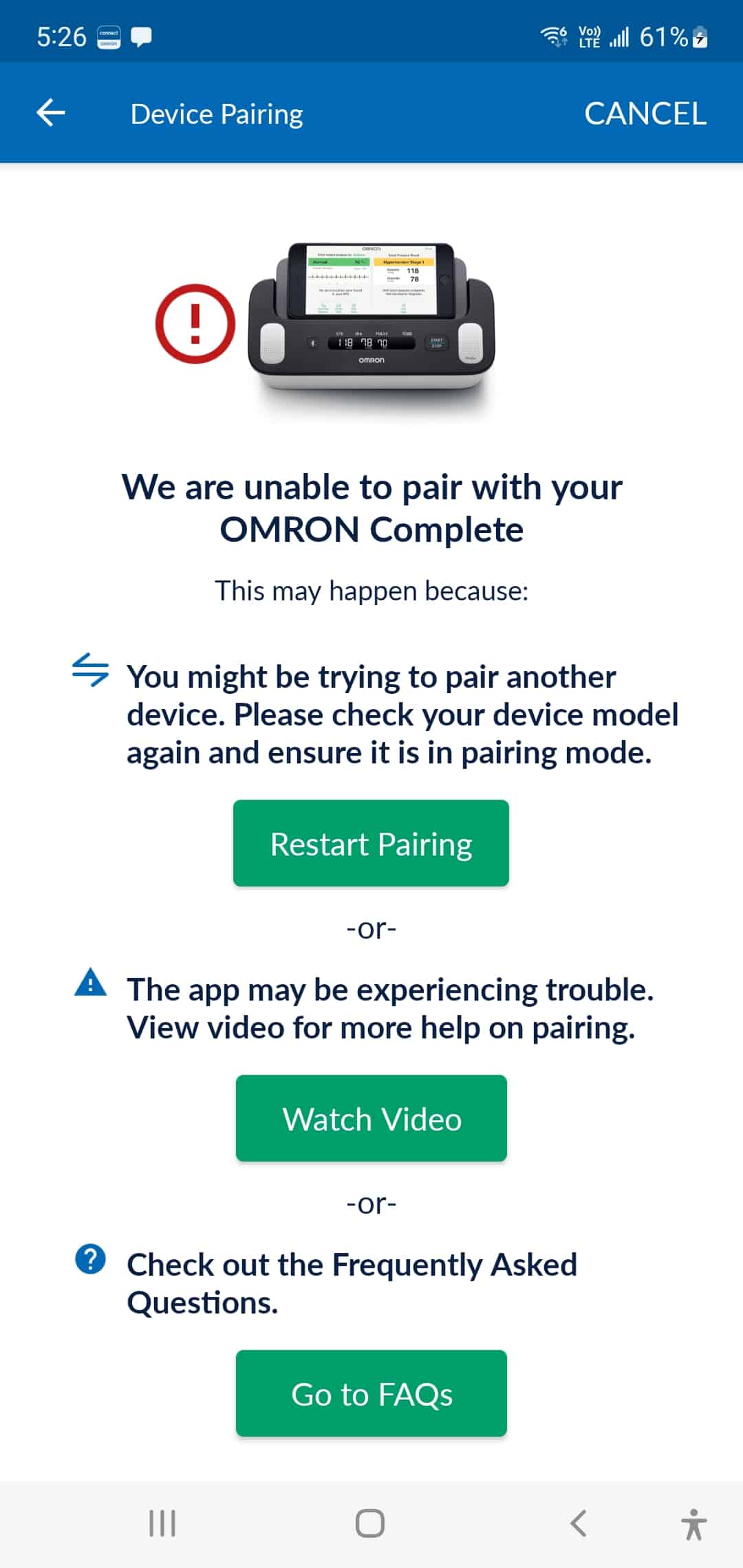
Task: Go back using the app bar arrow
Action: click(x=51, y=113)
